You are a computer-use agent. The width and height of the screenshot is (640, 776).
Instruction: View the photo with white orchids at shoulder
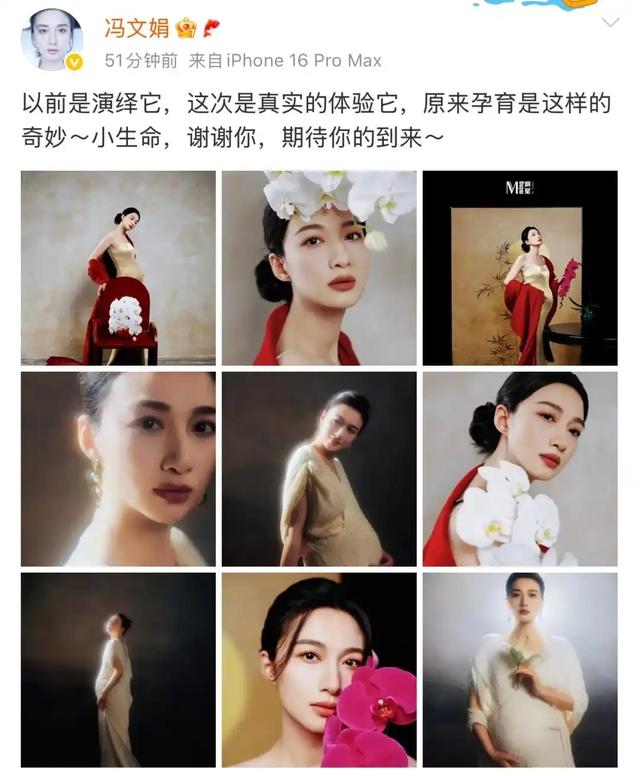(x=520, y=469)
